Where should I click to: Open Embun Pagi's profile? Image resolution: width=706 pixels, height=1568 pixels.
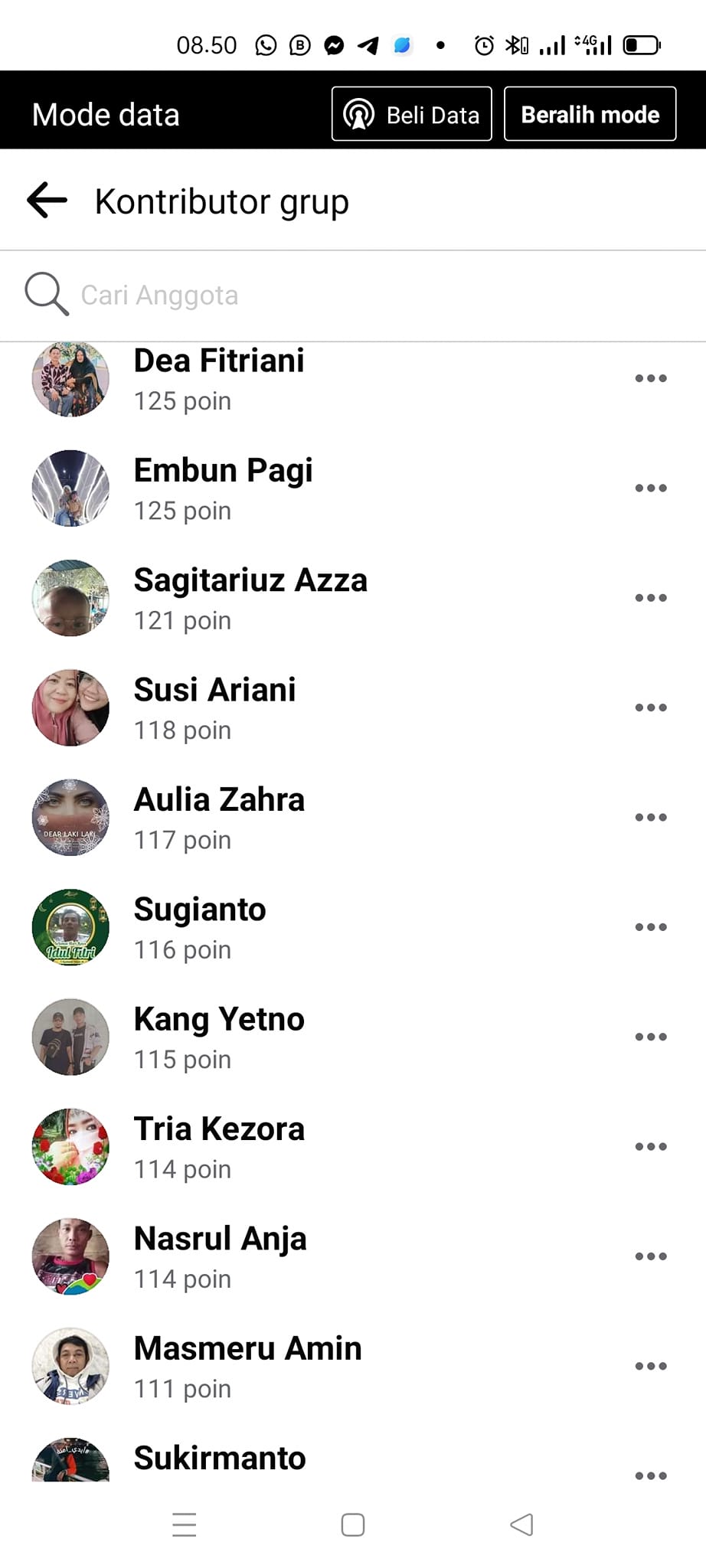(x=223, y=471)
